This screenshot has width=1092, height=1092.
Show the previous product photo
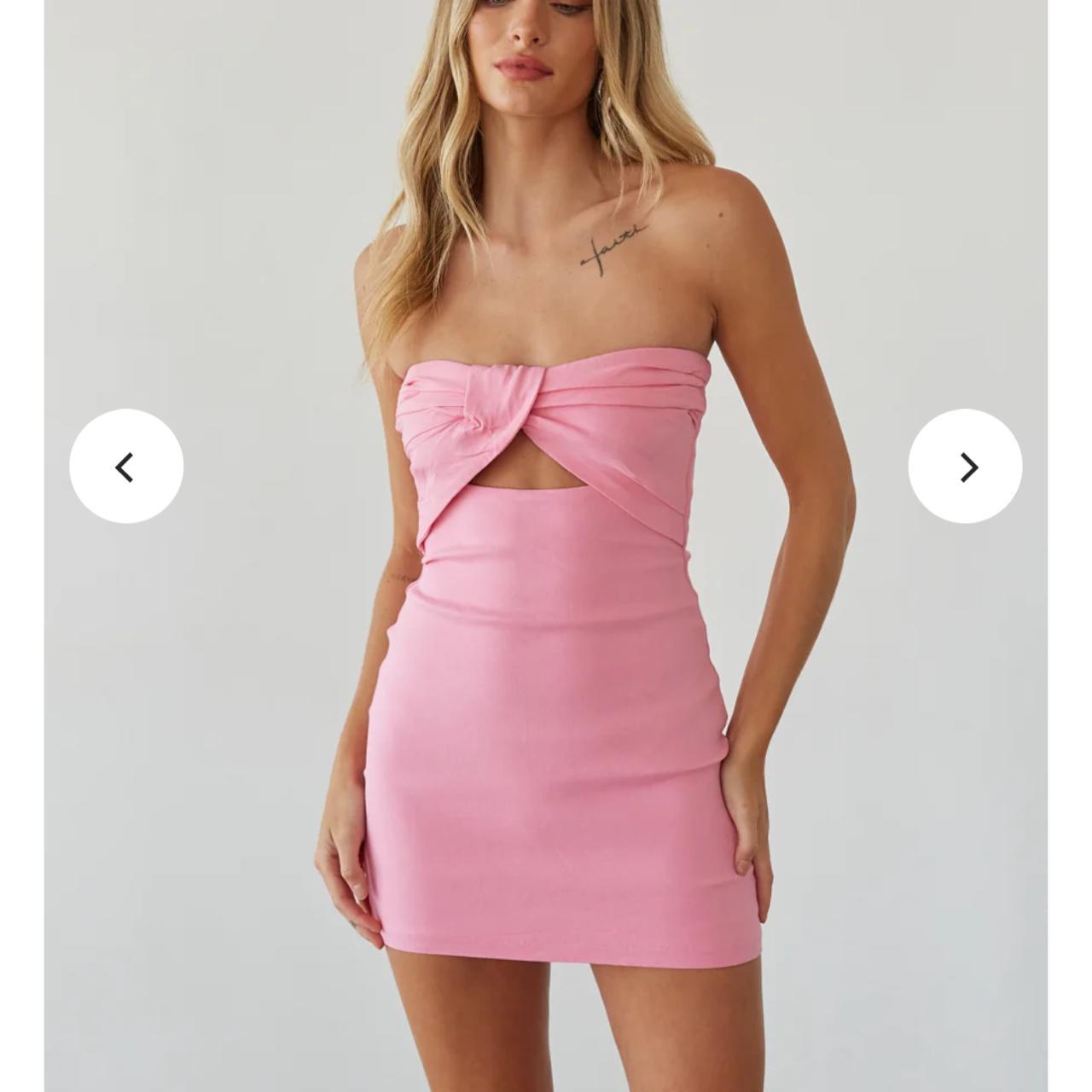point(126,467)
